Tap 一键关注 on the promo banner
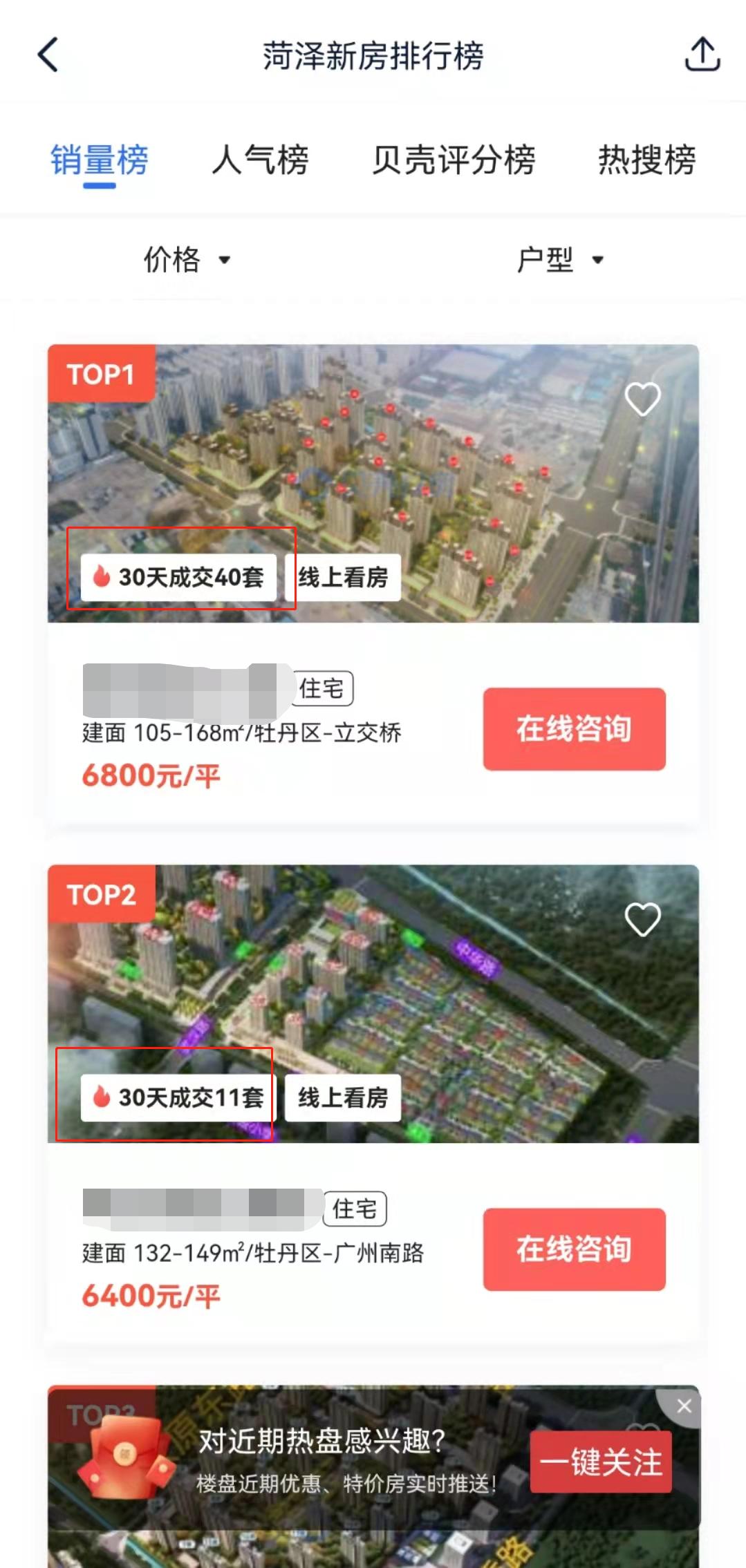The width and height of the screenshot is (746, 1568). (x=600, y=1462)
